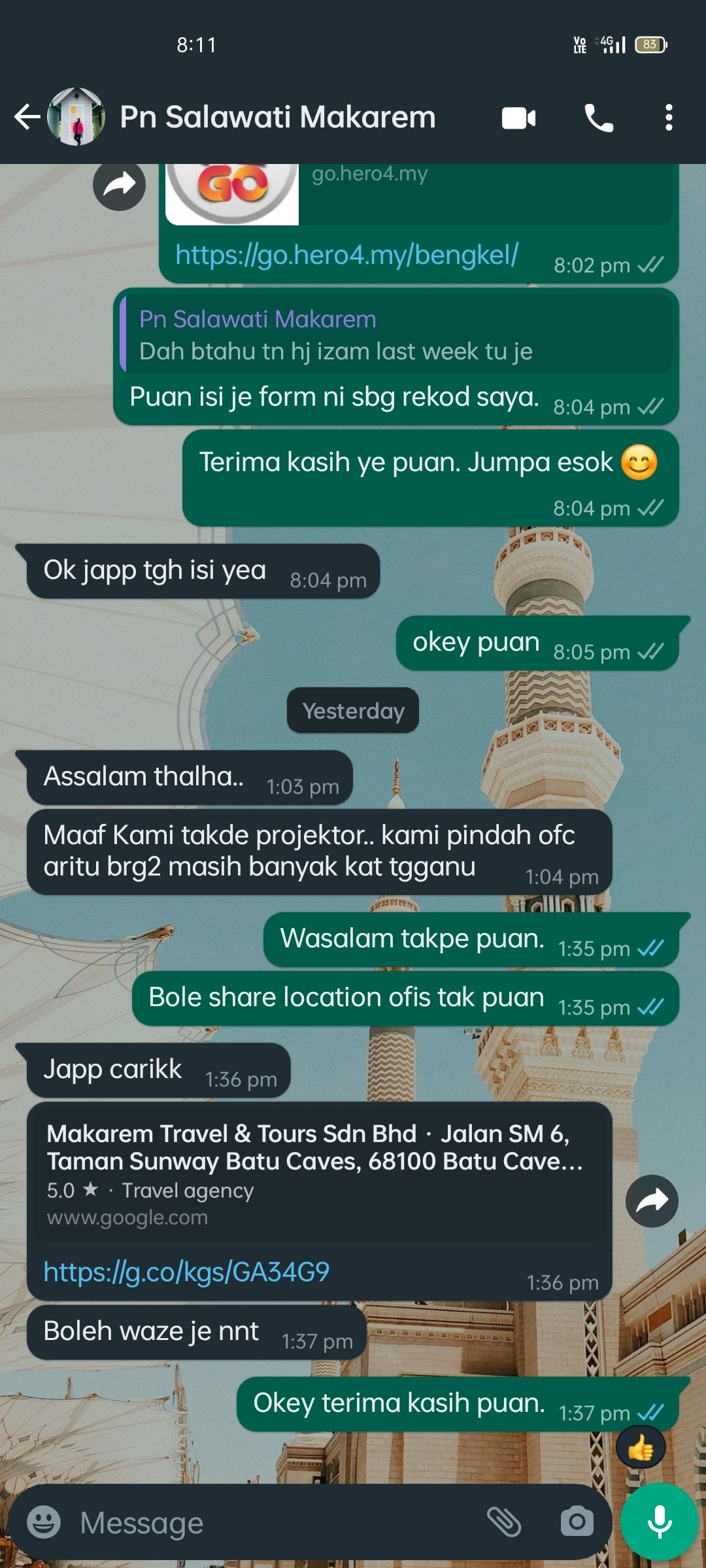Start a video call with Pn Salawati Makarem
706x1568 pixels.
tap(519, 118)
